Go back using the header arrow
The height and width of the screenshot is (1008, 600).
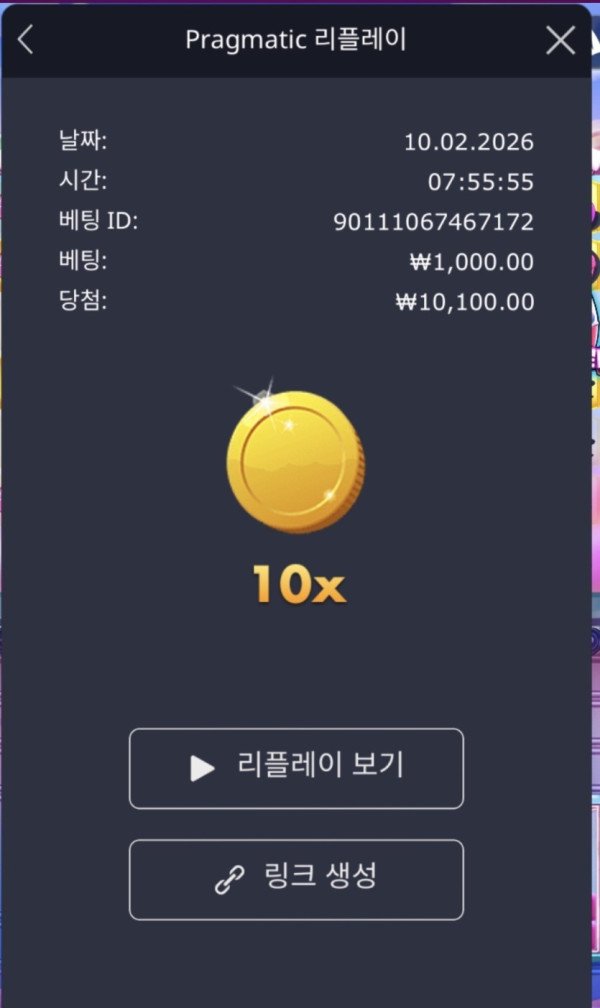26,40
